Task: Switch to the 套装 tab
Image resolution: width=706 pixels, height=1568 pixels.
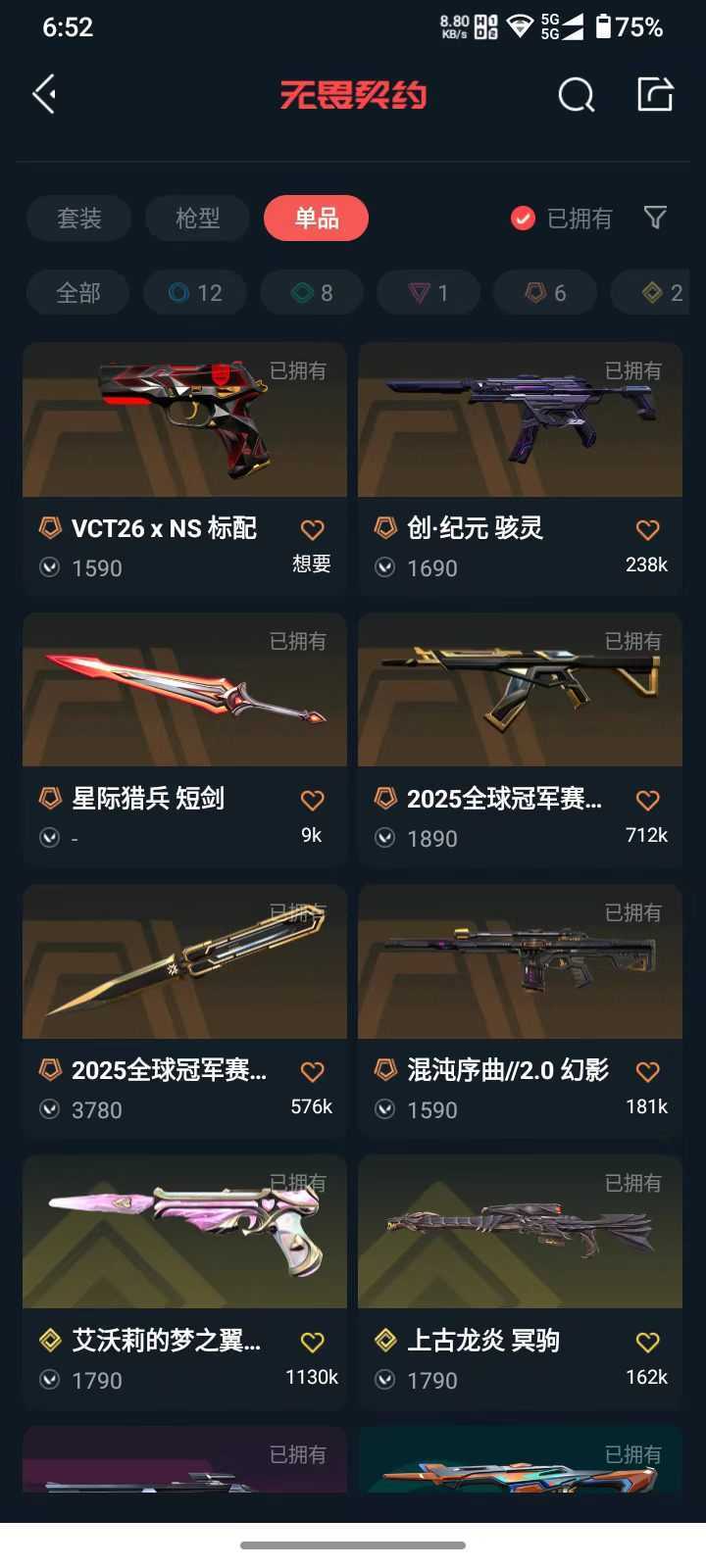Action: [x=78, y=218]
